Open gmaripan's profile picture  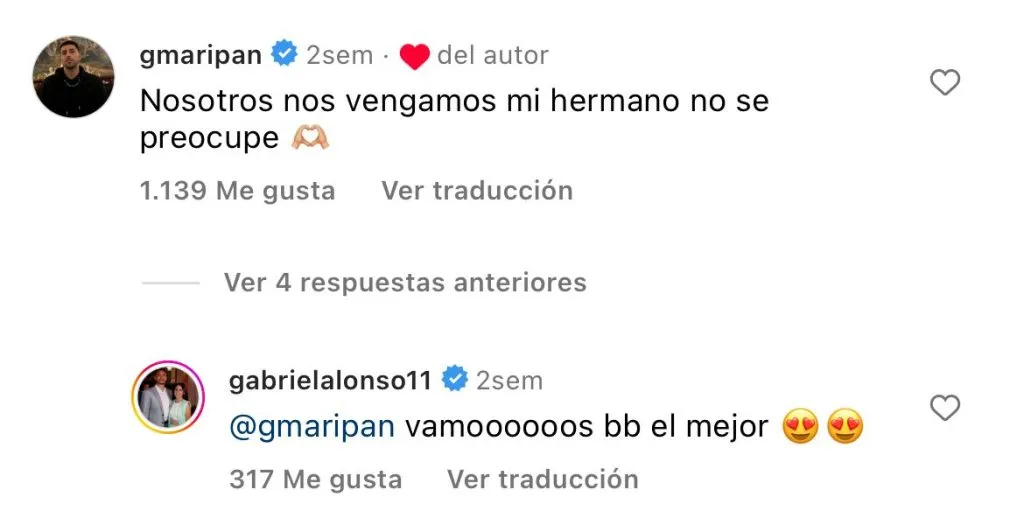coord(74,77)
